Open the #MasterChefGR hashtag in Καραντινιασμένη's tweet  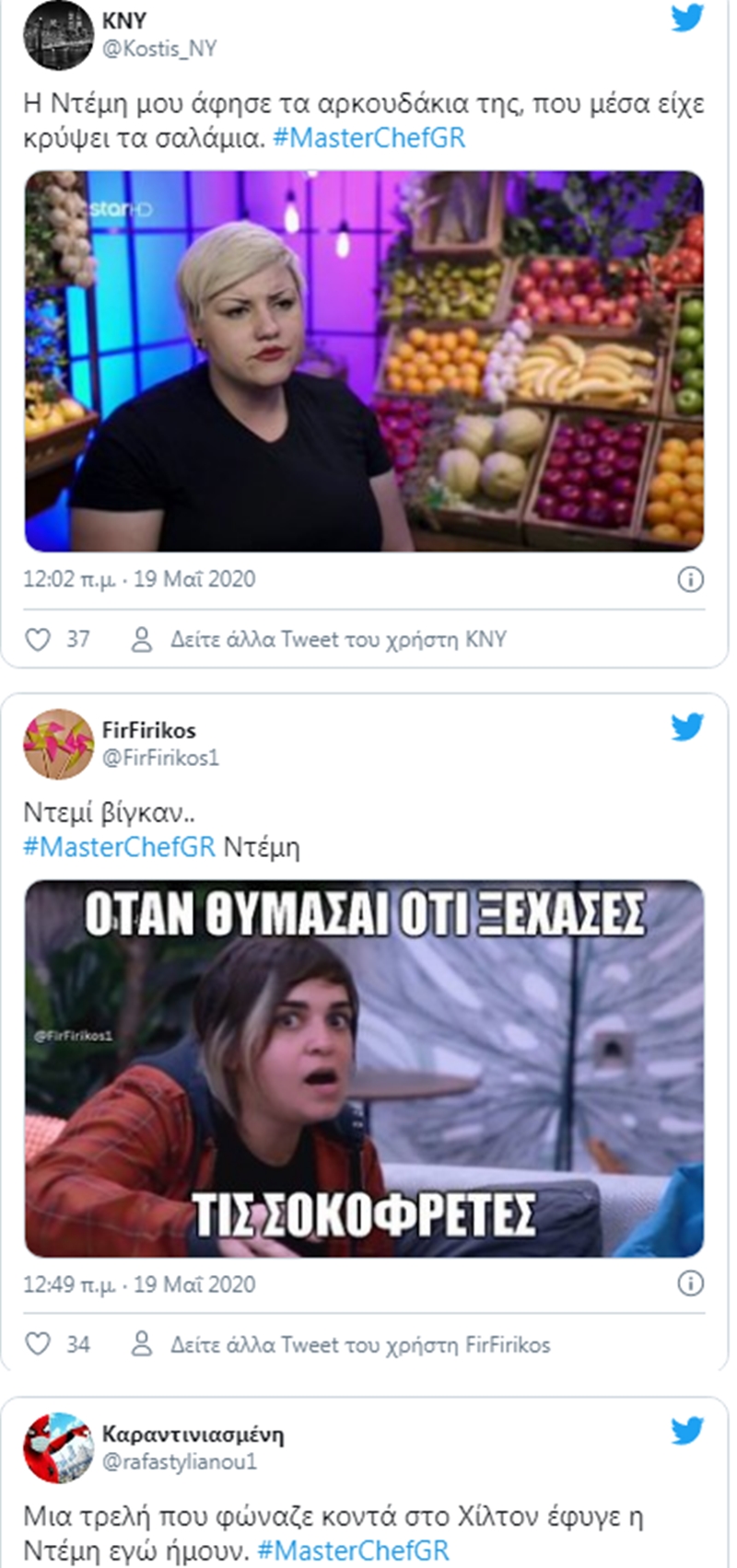click(x=354, y=1551)
